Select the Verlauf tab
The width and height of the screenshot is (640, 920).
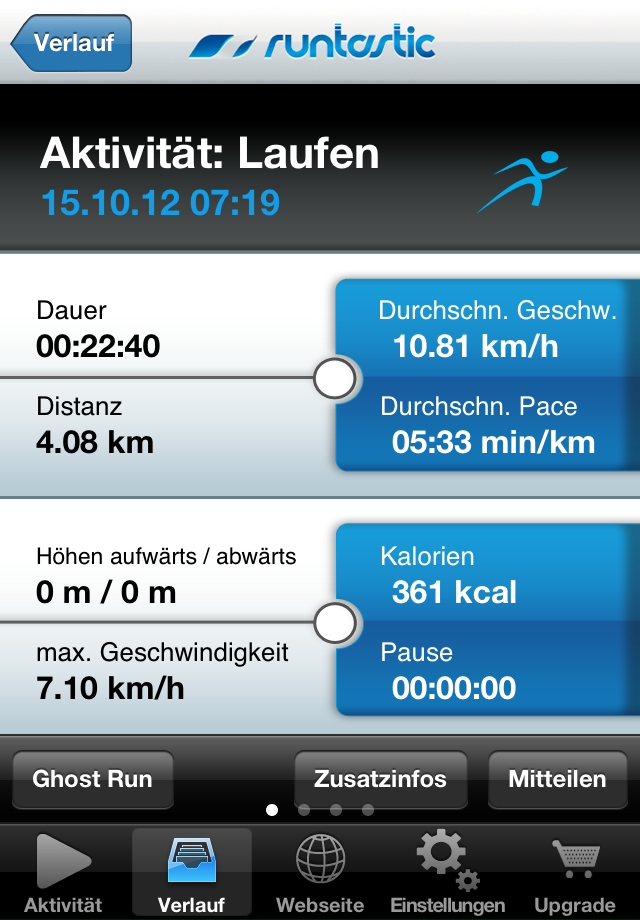tap(191, 872)
